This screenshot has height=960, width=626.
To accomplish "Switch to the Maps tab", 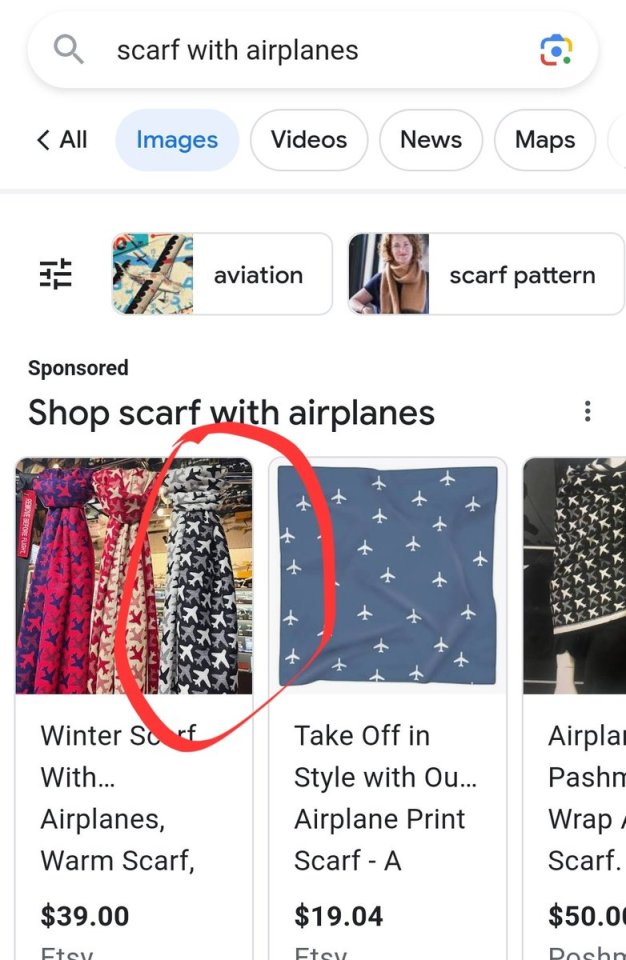I will (x=545, y=140).
